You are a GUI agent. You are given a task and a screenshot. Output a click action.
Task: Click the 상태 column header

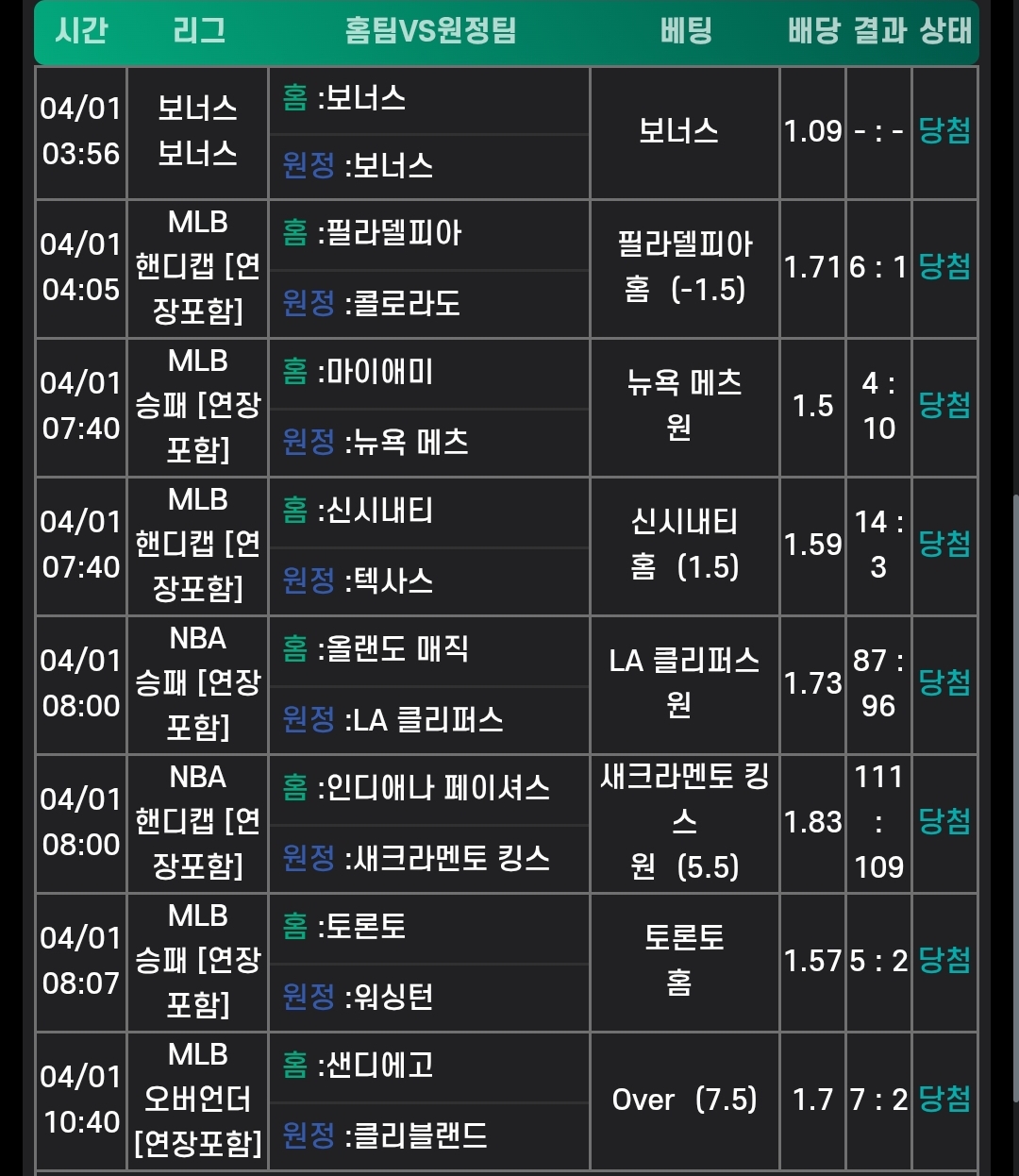click(x=946, y=29)
